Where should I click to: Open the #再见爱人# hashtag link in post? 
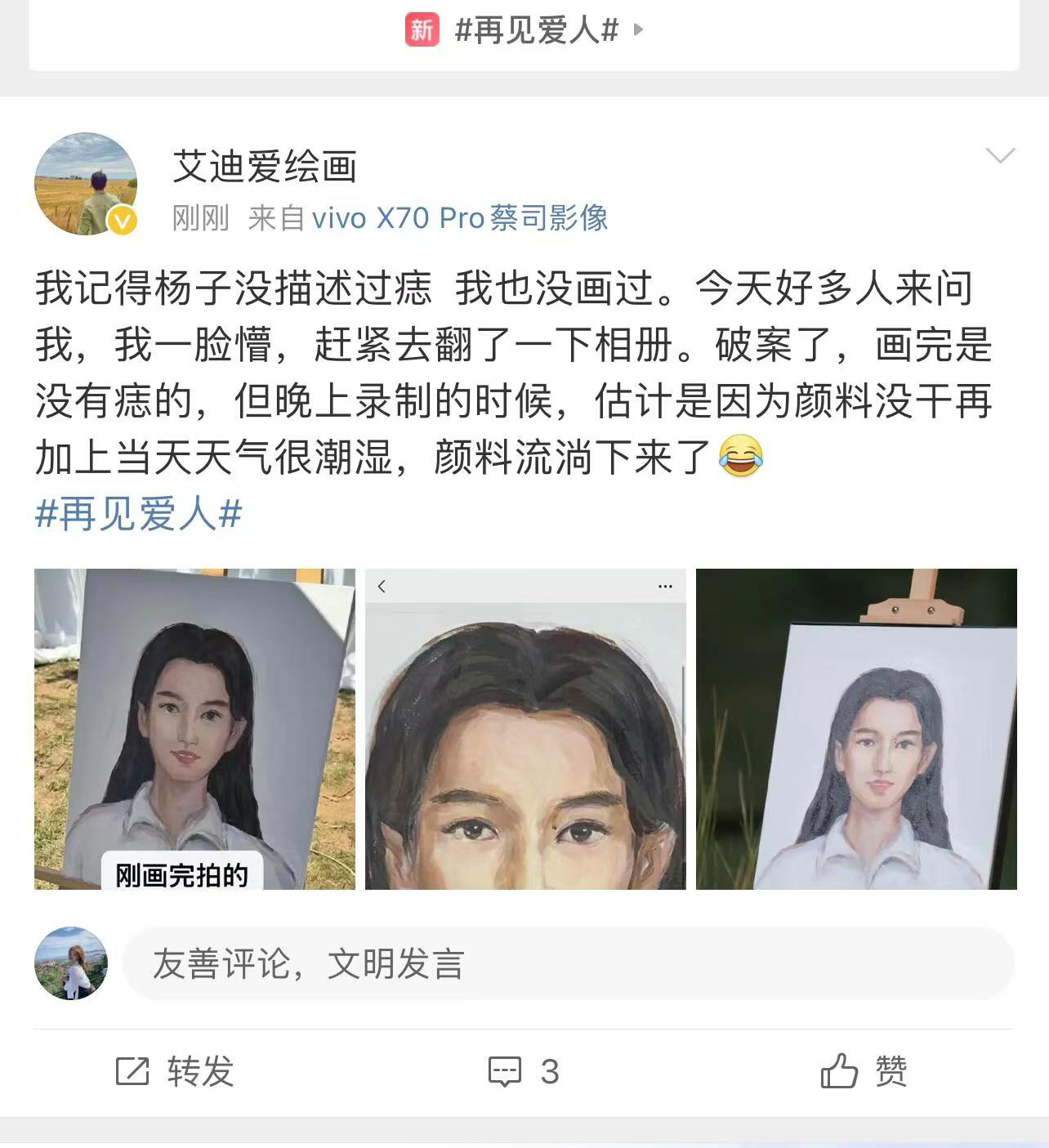137,513
